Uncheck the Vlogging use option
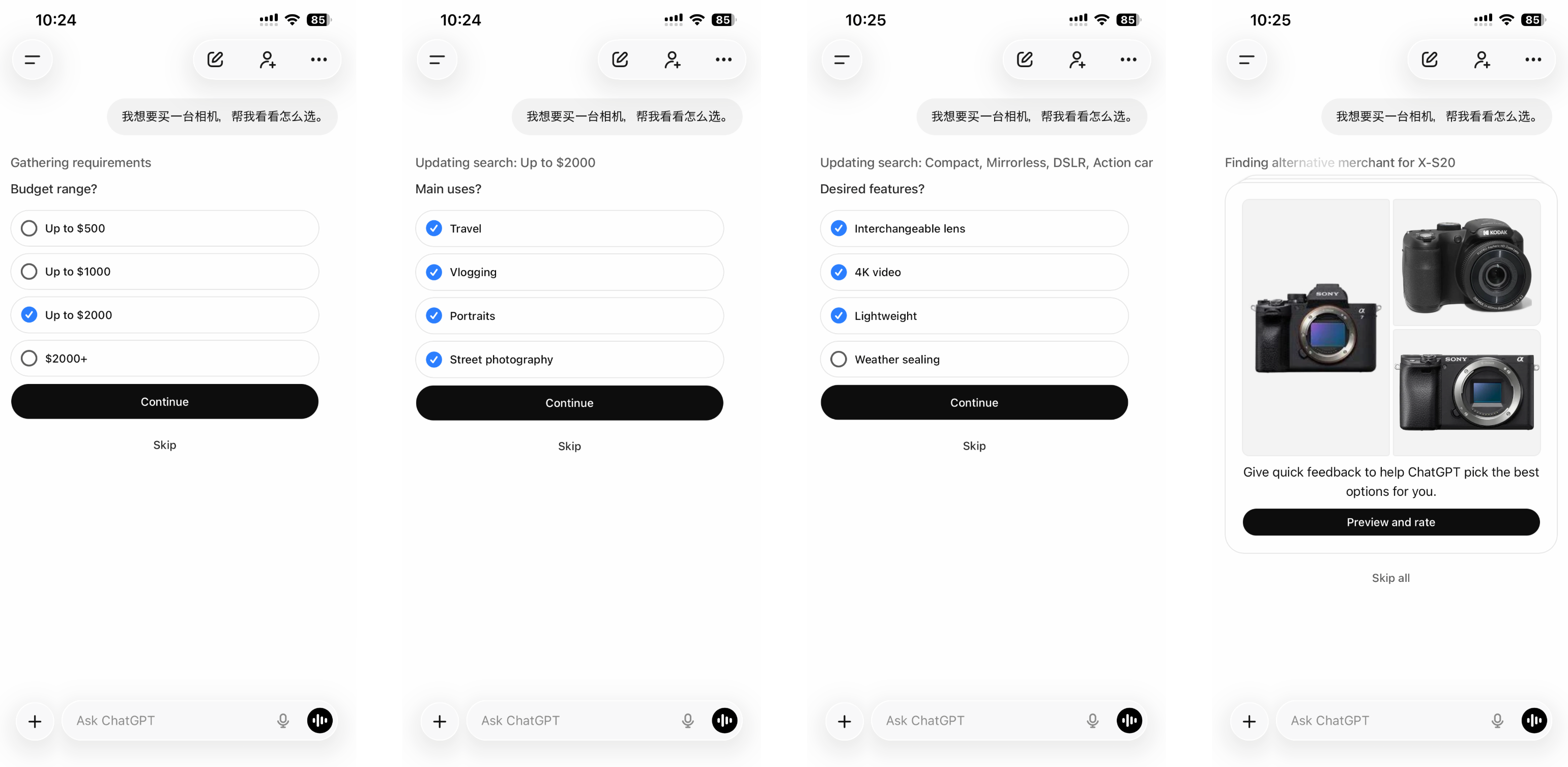The width and height of the screenshot is (1568, 767). [x=568, y=272]
